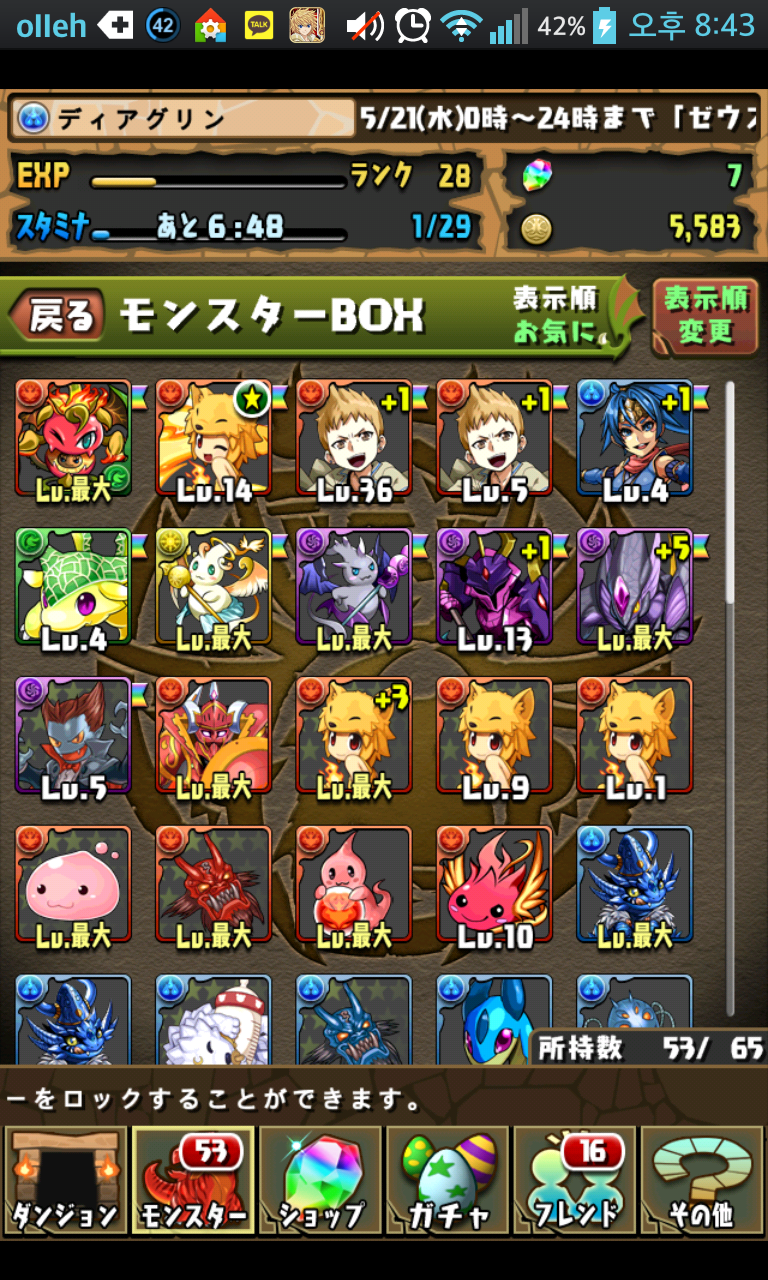Select the Lv.14 starred fire monster
Image resolution: width=768 pixels, height=1280 pixels.
(213, 440)
